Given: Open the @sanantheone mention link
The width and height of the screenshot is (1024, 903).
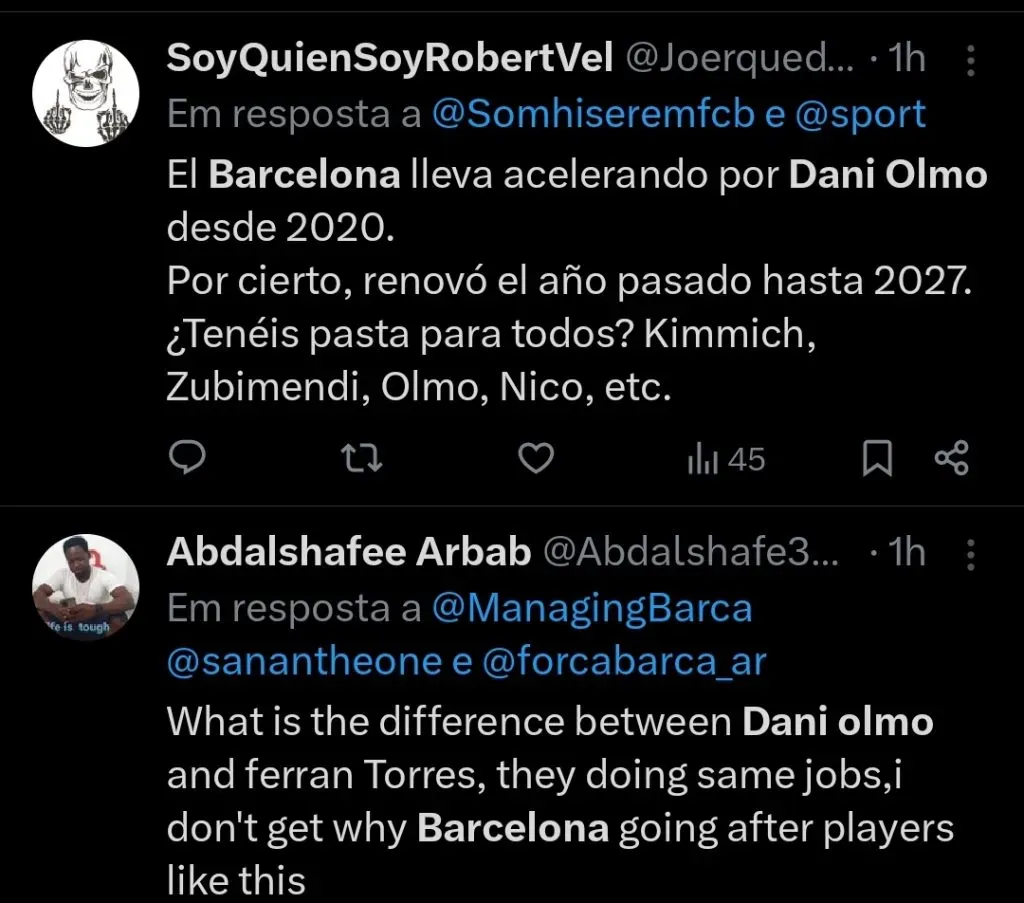Looking at the screenshot, I should 304,660.
